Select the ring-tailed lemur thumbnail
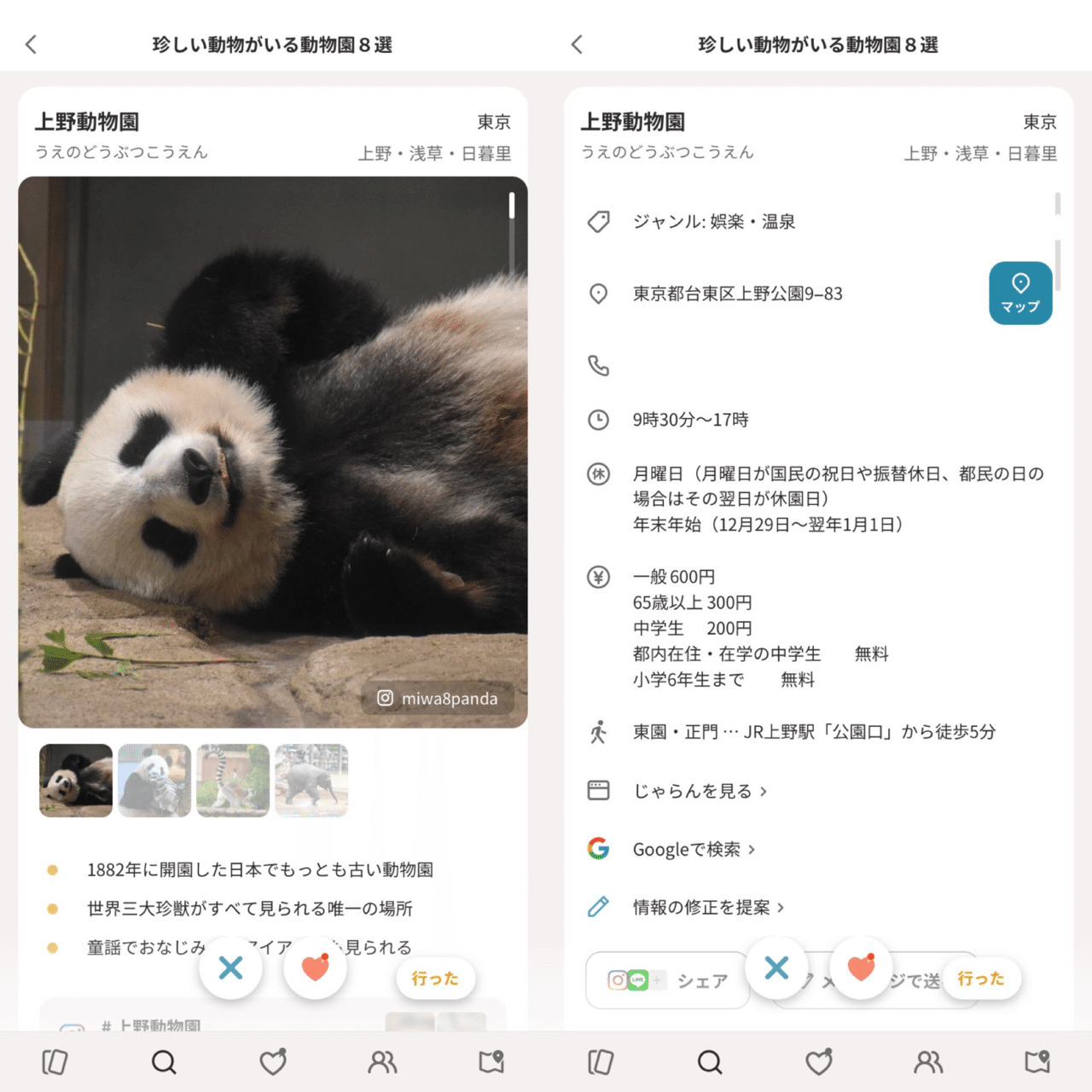This screenshot has width=1092, height=1092. [233, 781]
